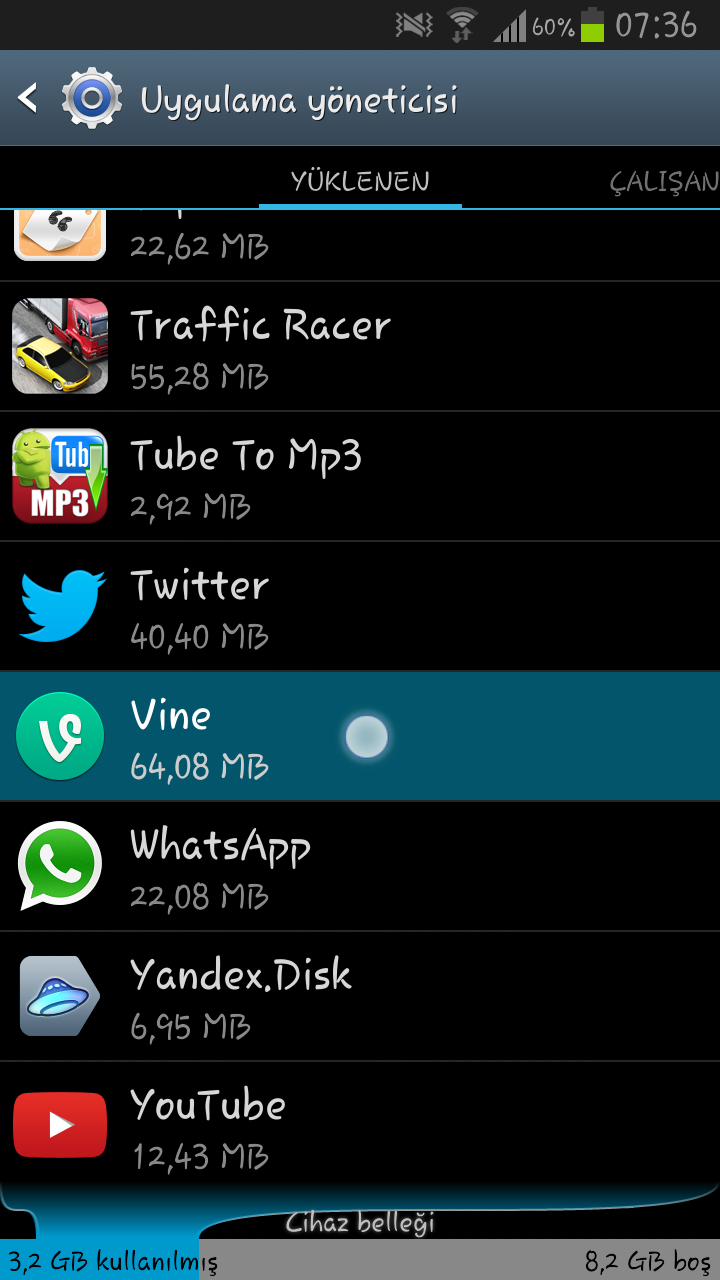The width and height of the screenshot is (720, 1280).
Task: Select the YÜKLENEN tab
Action: pyautogui.click(x=360, y=181)
